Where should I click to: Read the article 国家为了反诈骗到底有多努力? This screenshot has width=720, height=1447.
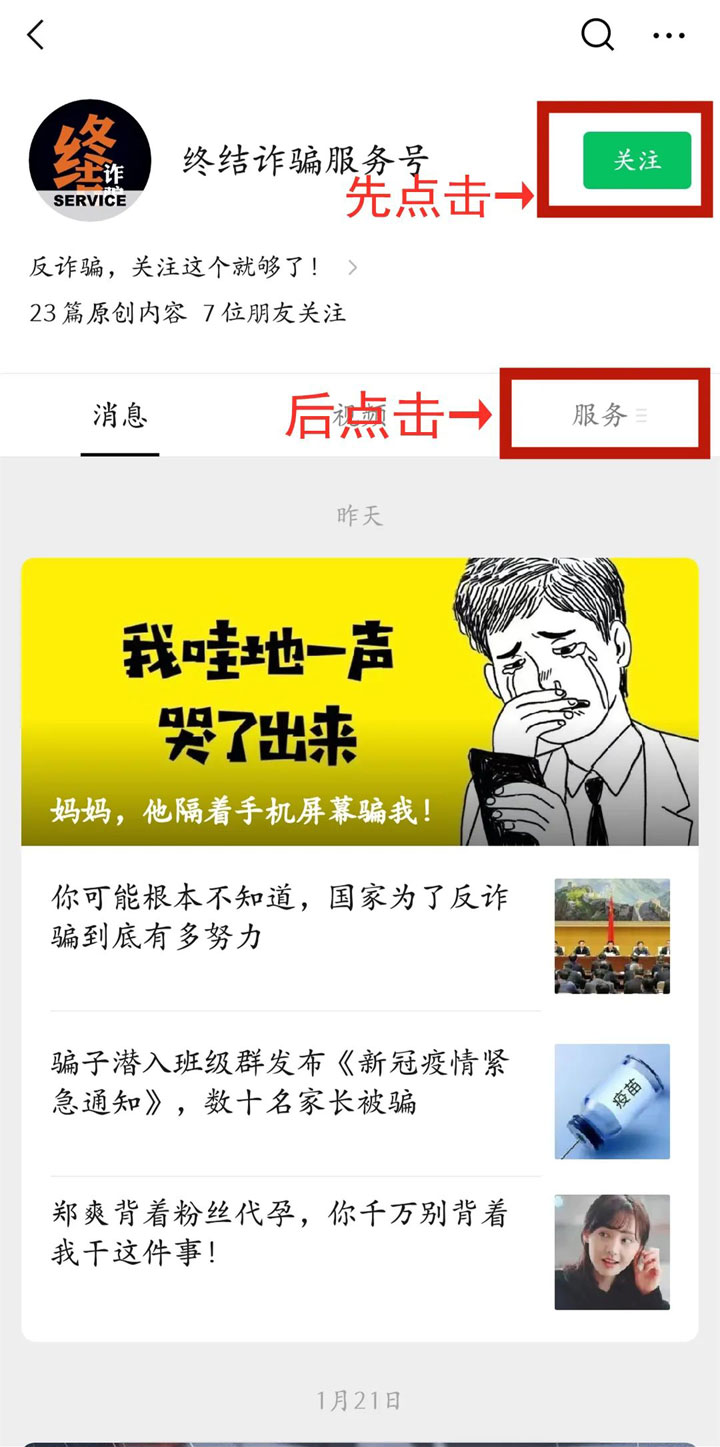click(280, 917)
